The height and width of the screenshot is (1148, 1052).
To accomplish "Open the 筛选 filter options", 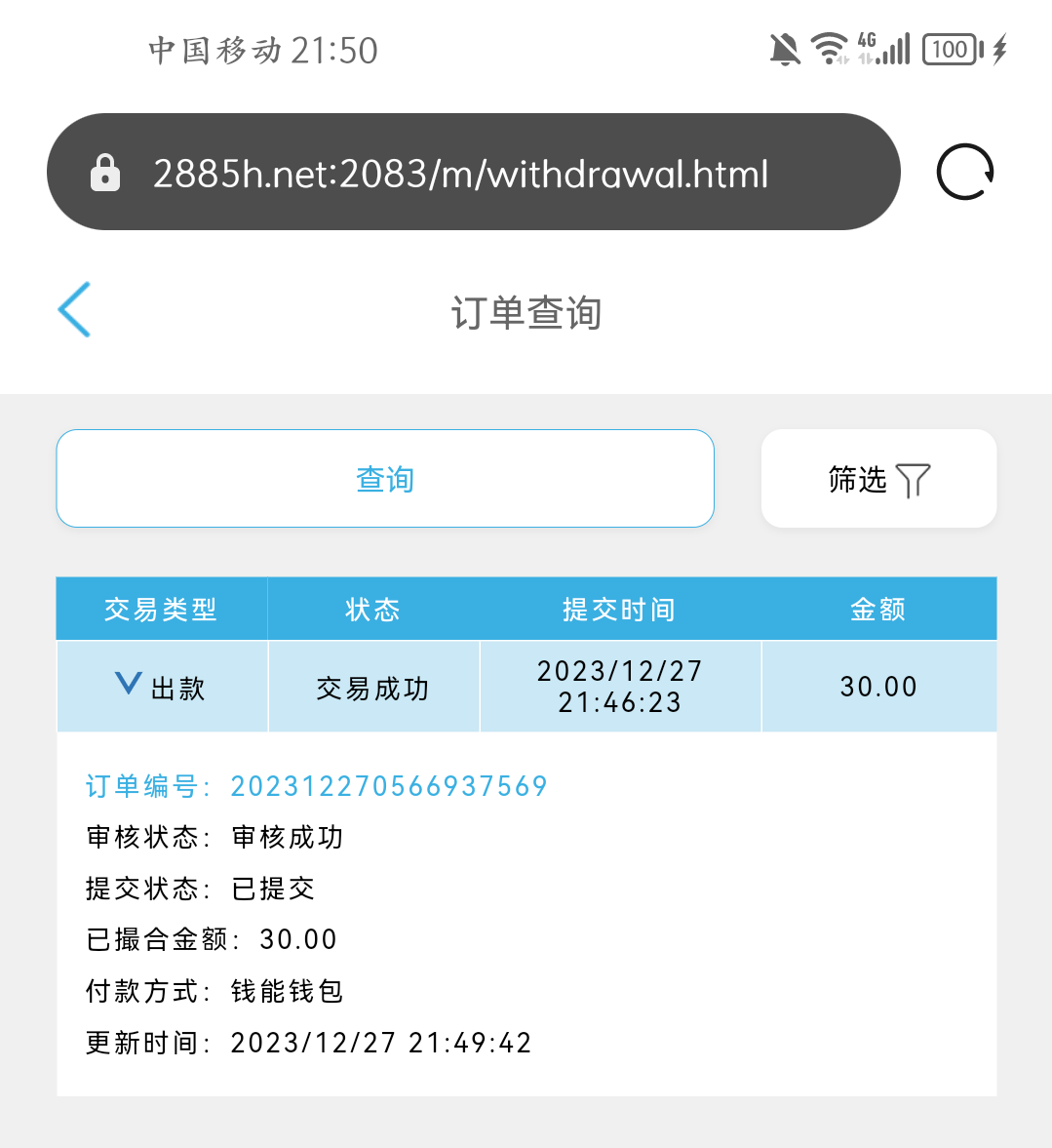I will (878, 479).
